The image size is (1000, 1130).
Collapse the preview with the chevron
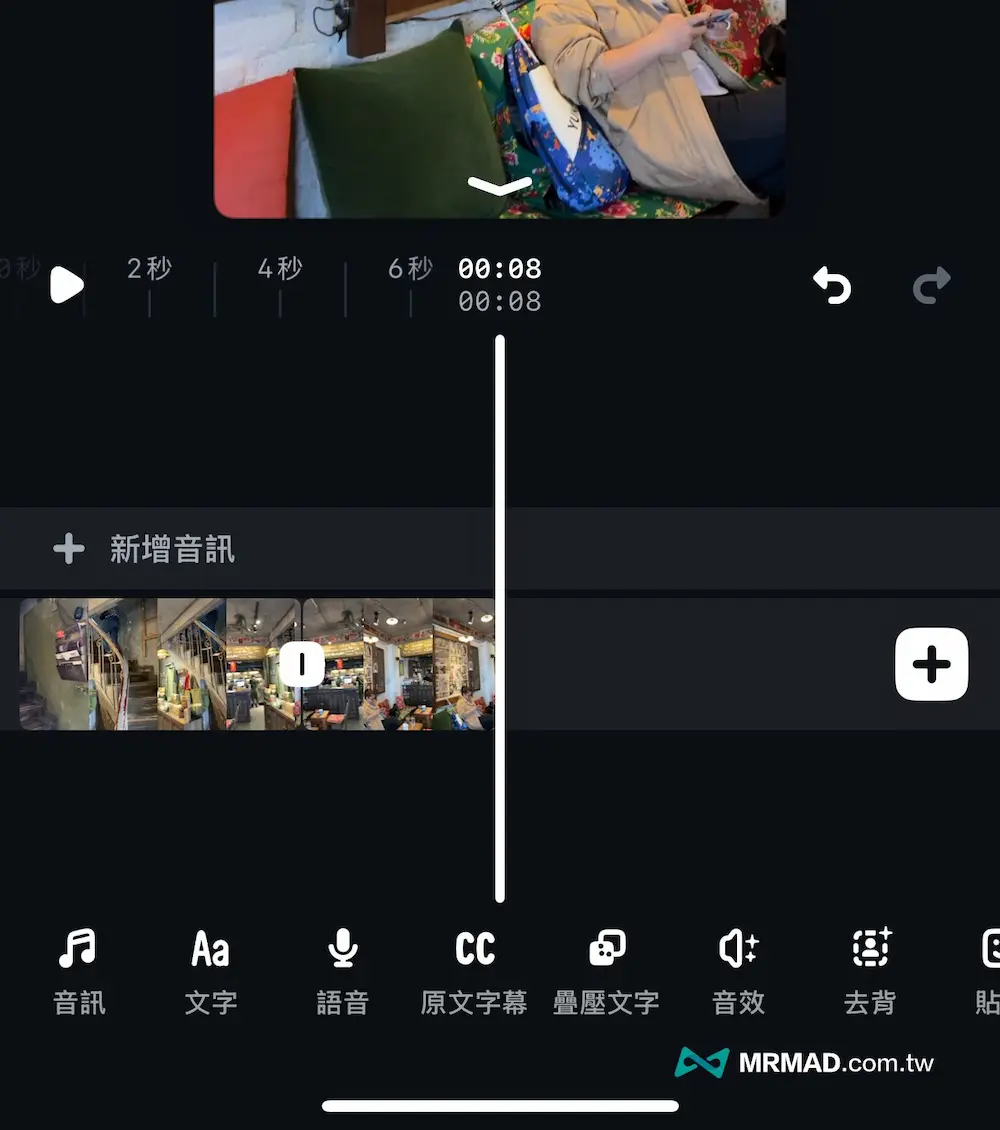click(x=500, y=186)
